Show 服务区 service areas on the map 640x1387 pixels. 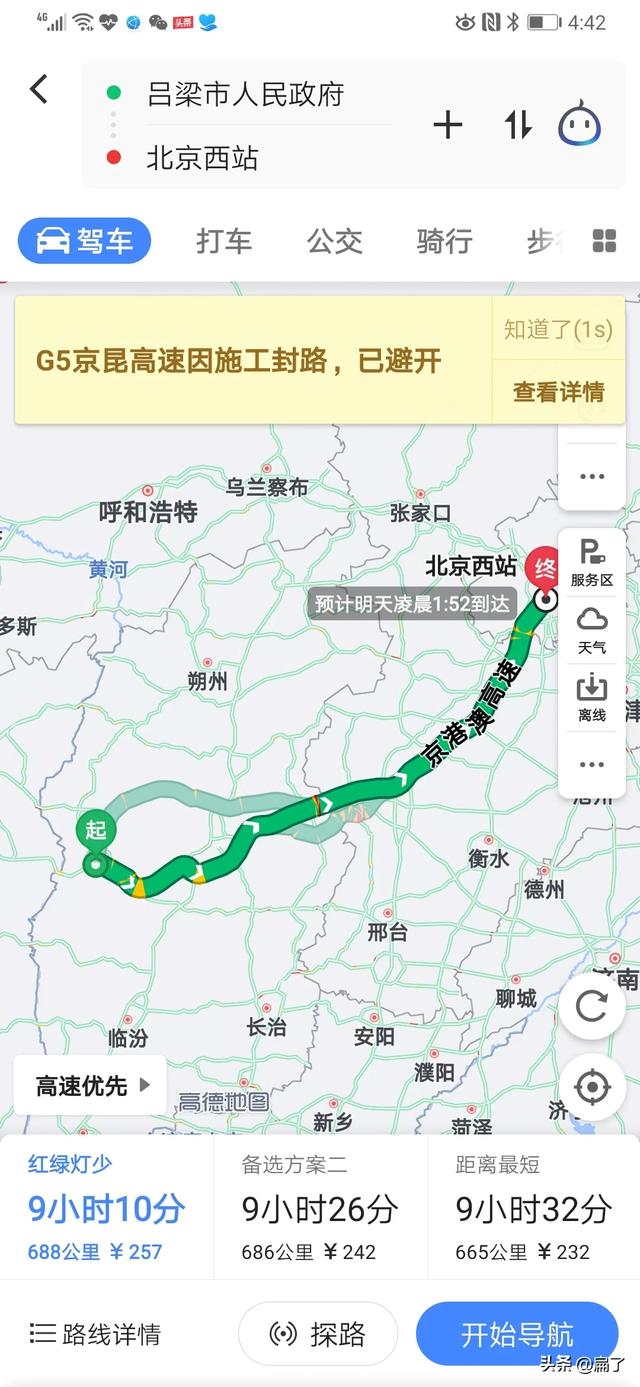click(x=592, y=562)
